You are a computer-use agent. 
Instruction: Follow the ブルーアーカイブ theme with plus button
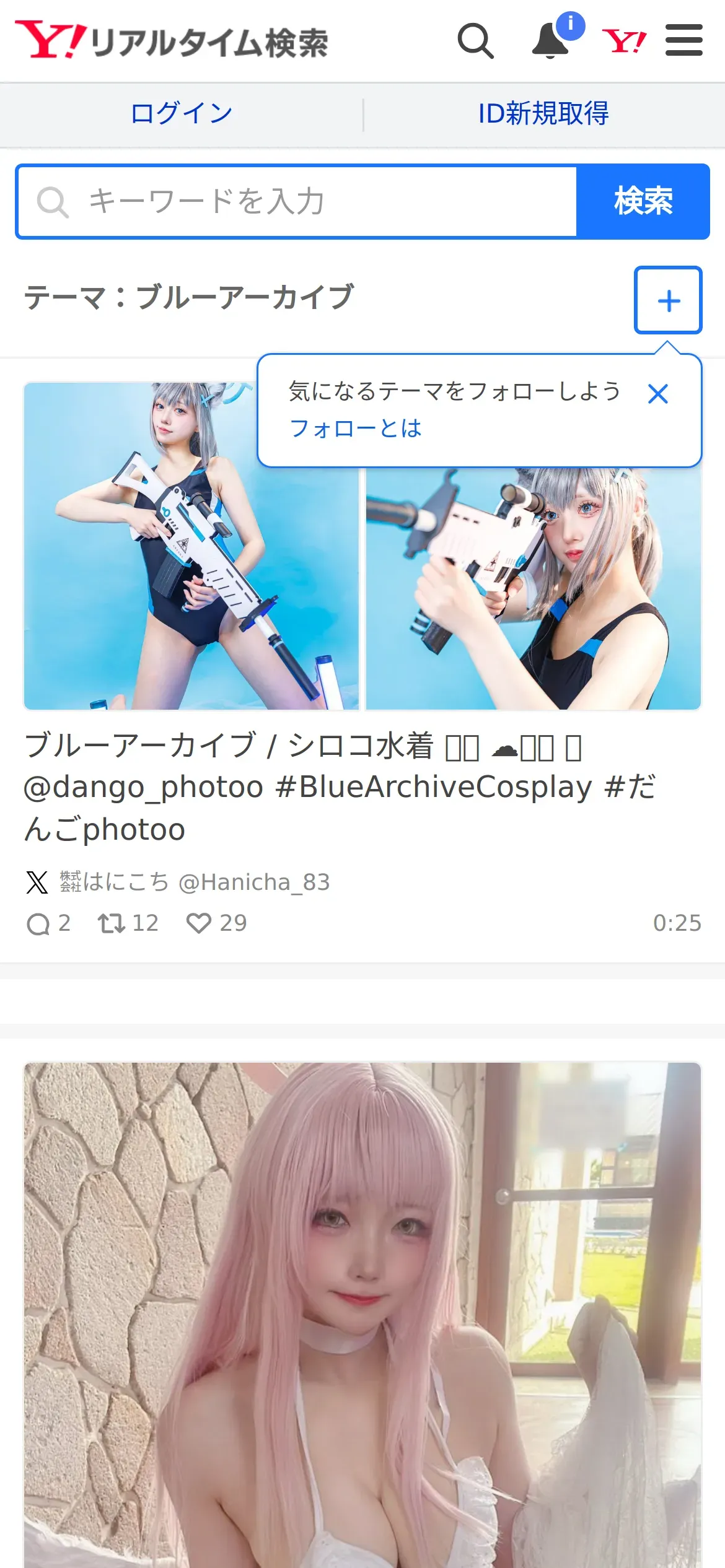667,300
